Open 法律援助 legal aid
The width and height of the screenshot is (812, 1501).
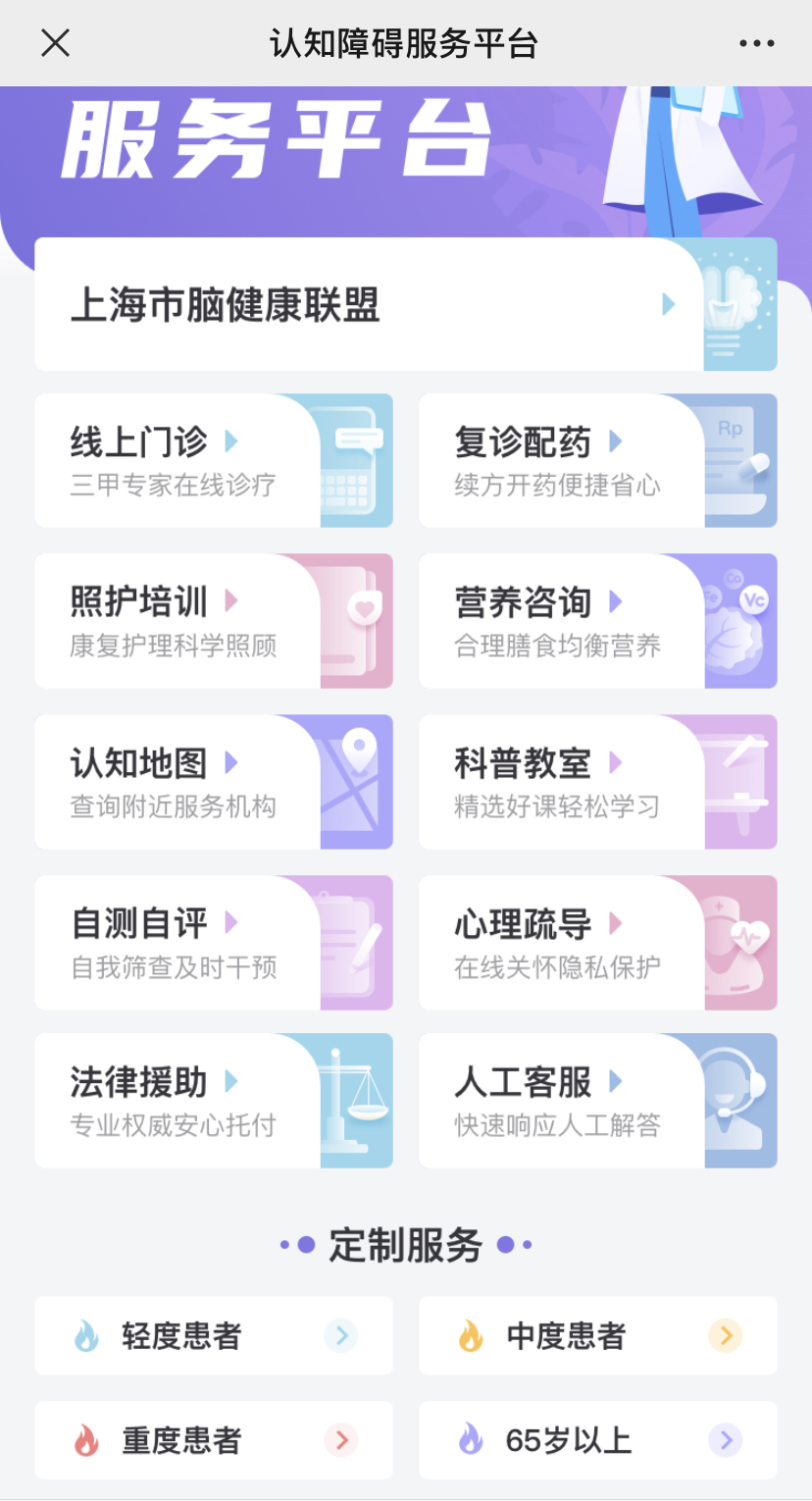[214, 1101]
